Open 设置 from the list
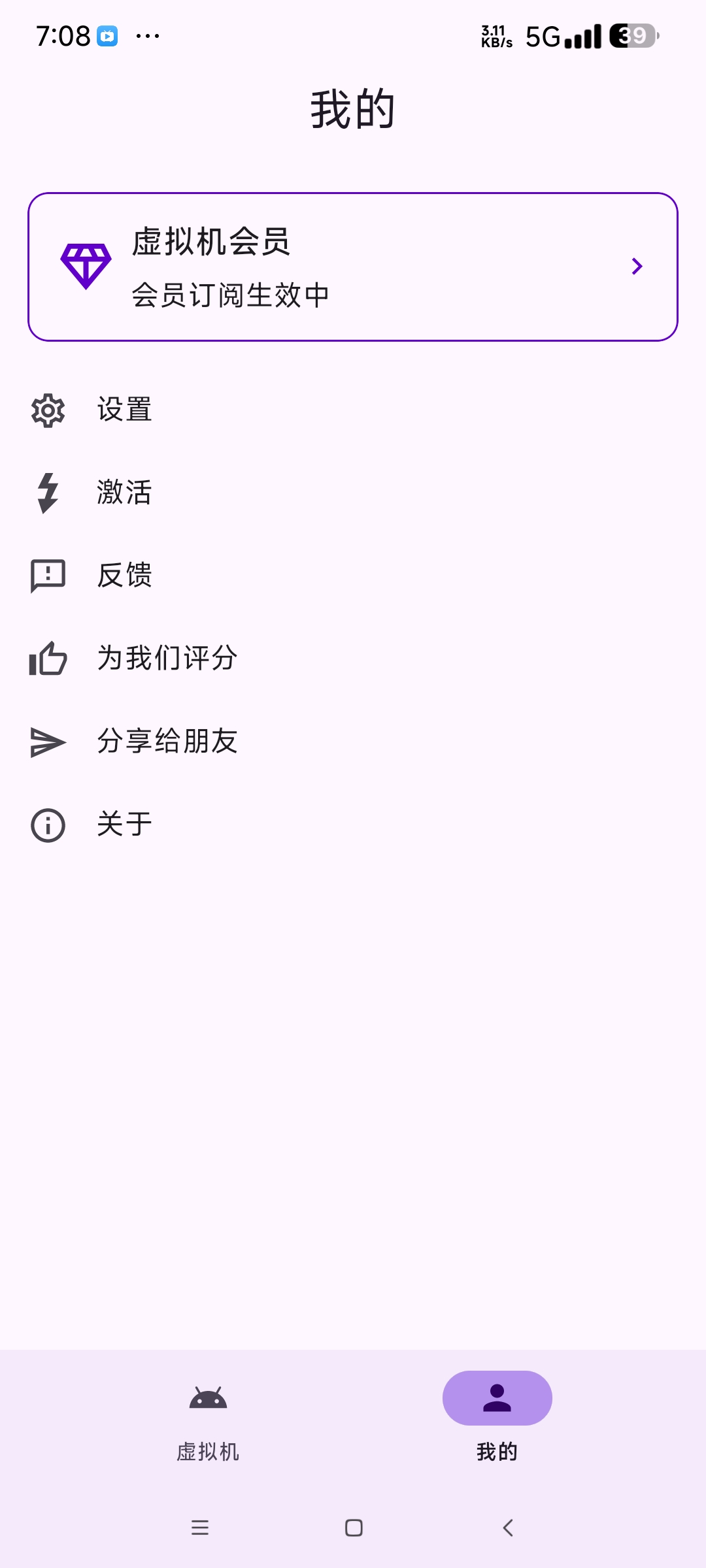 click(124, 410)
